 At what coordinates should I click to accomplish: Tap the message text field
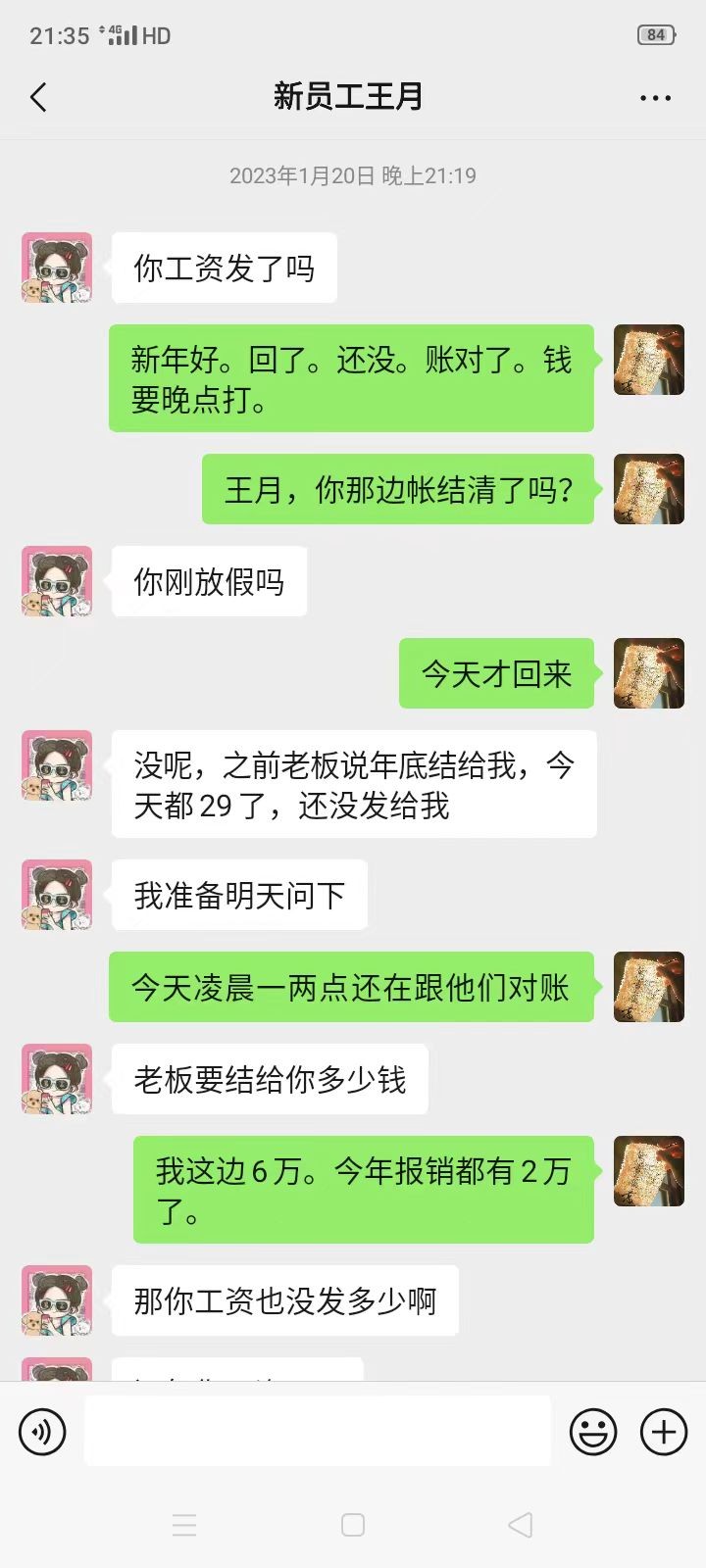(317, 1432)
